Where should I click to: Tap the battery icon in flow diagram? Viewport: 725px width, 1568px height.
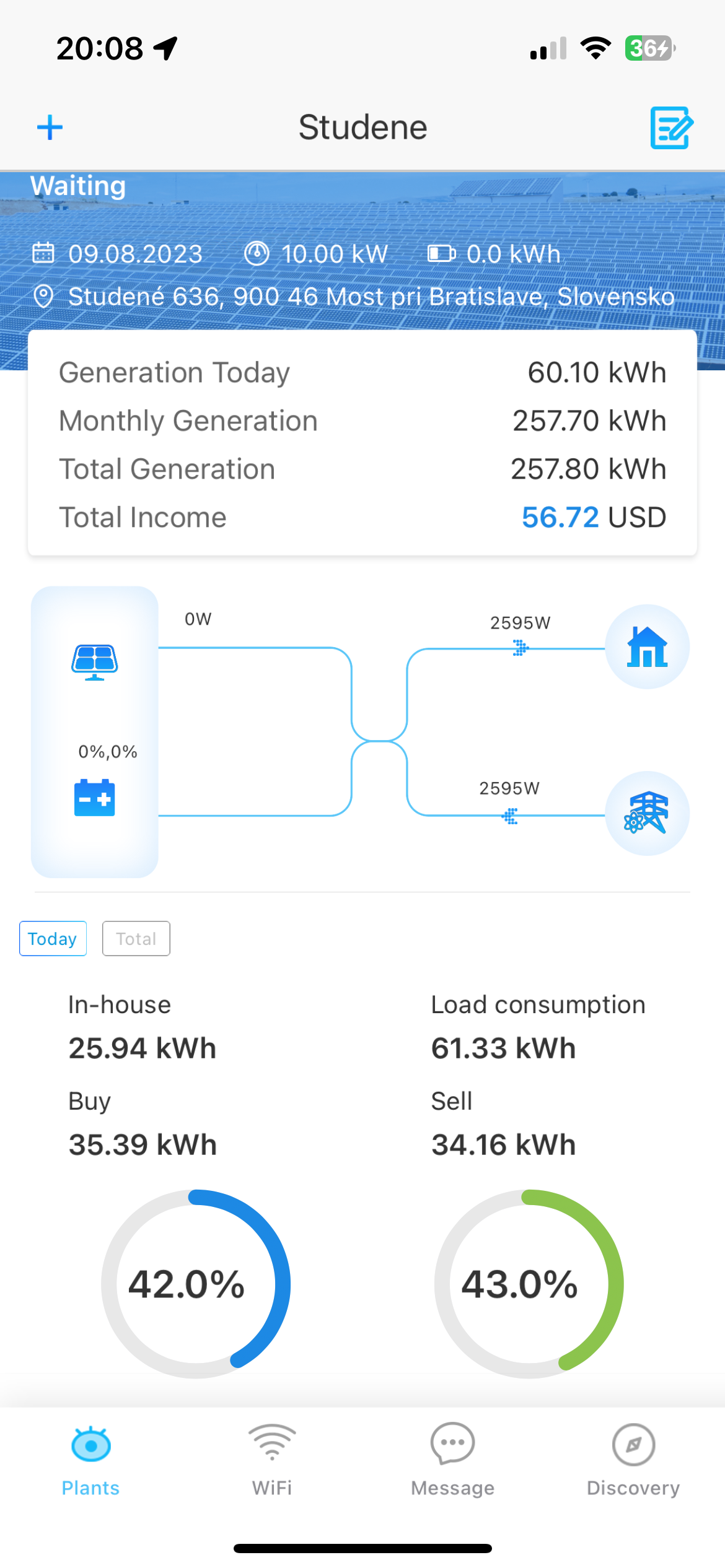(95, 798)
